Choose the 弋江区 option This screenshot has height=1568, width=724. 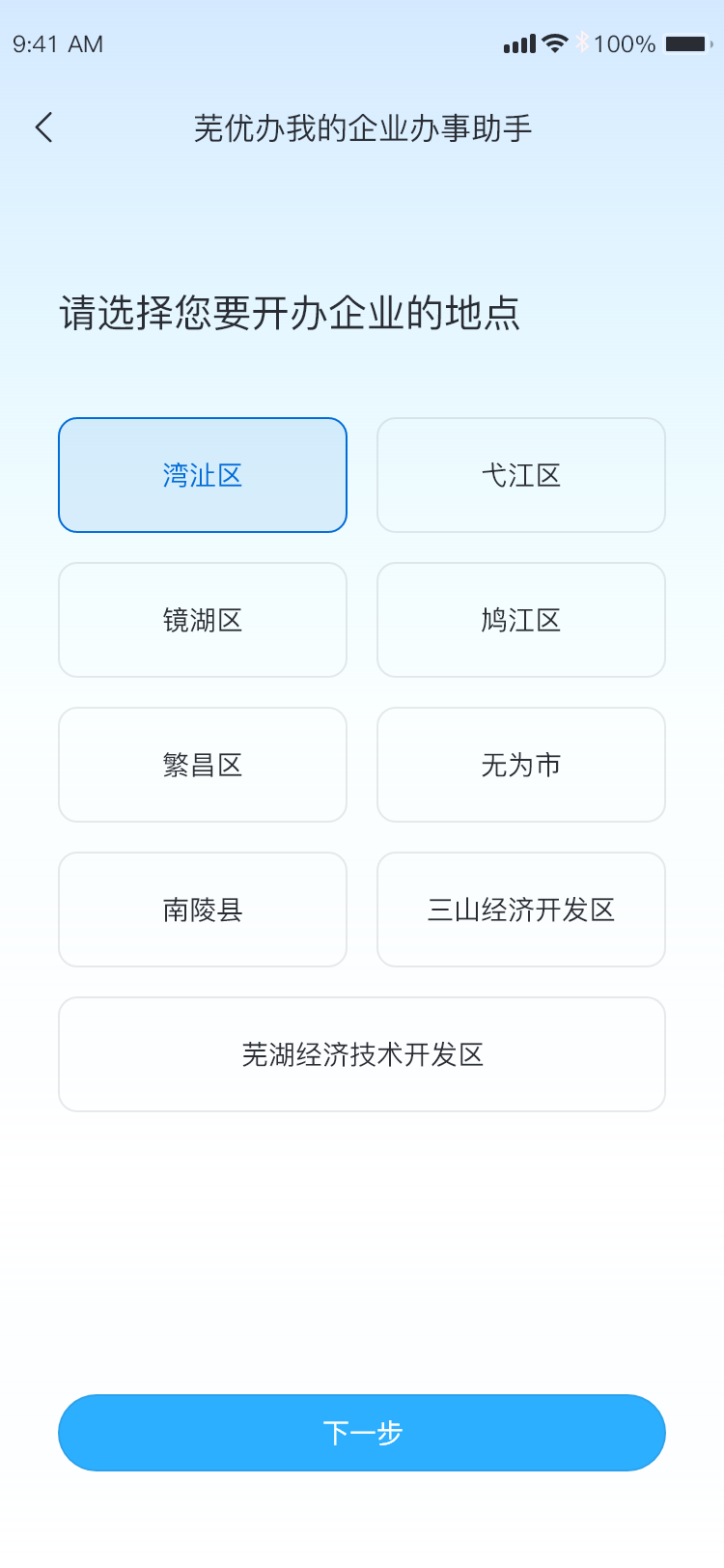[521, 475]
